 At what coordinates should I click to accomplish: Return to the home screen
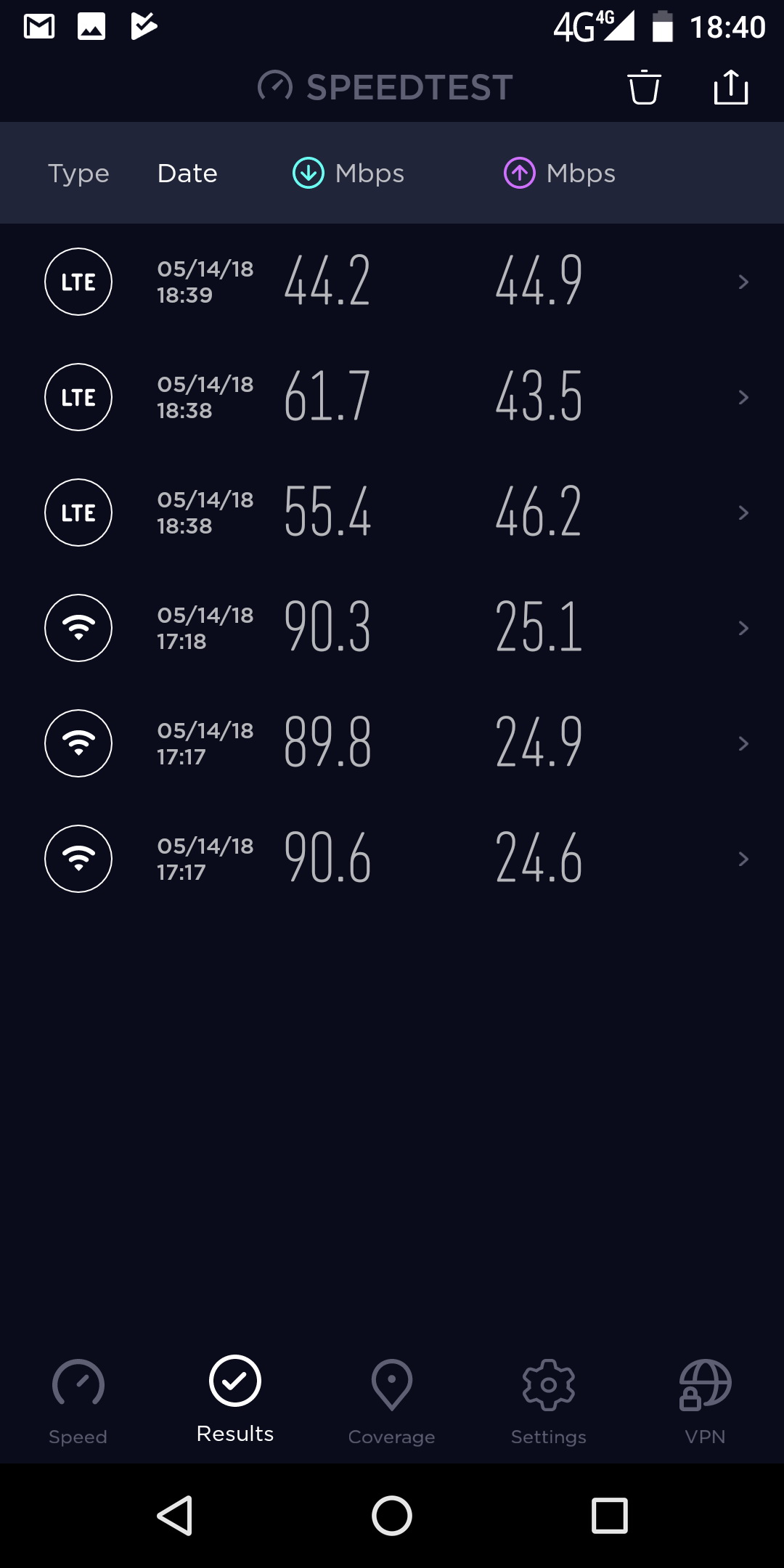coord(392,1516)
